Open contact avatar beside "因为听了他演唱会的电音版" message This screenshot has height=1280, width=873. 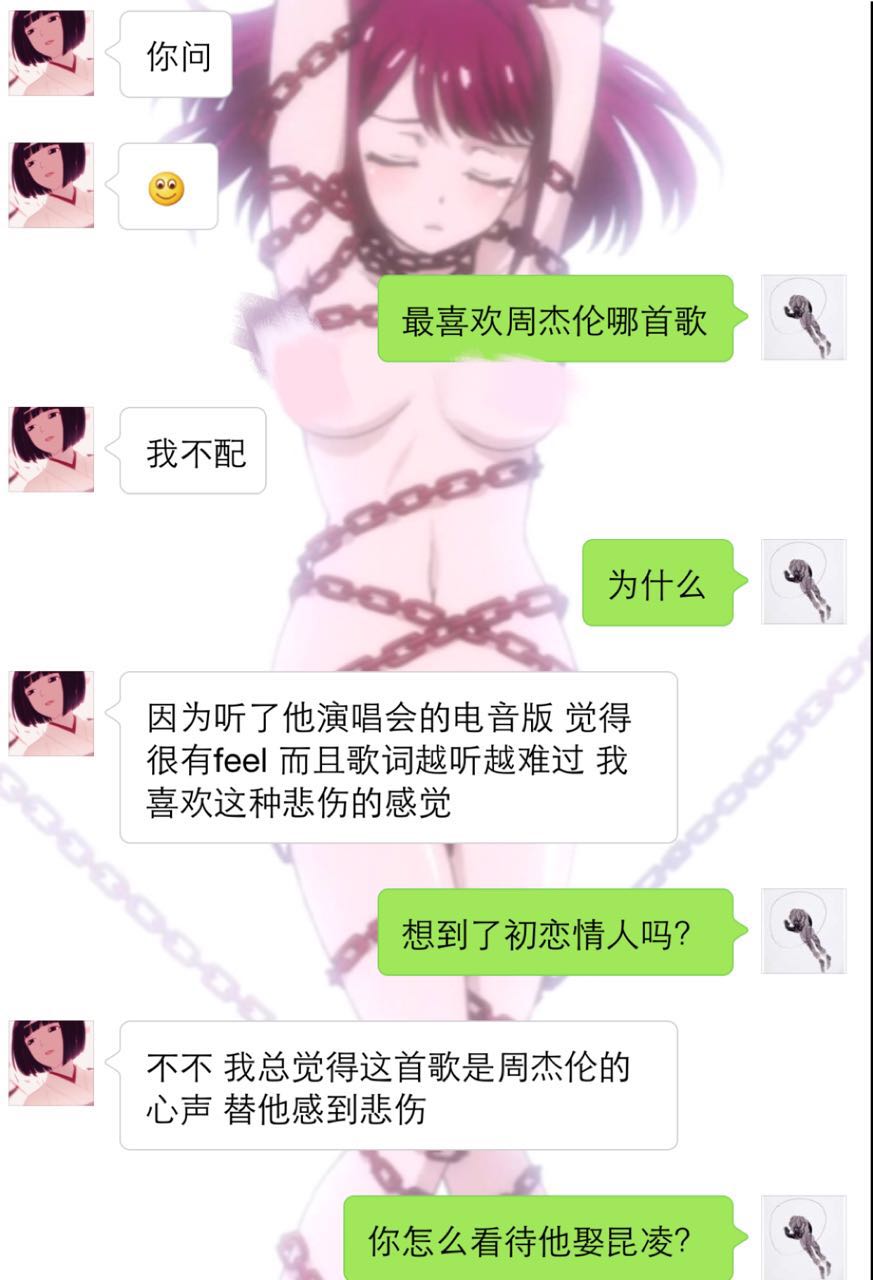click(x=51, y=713)
